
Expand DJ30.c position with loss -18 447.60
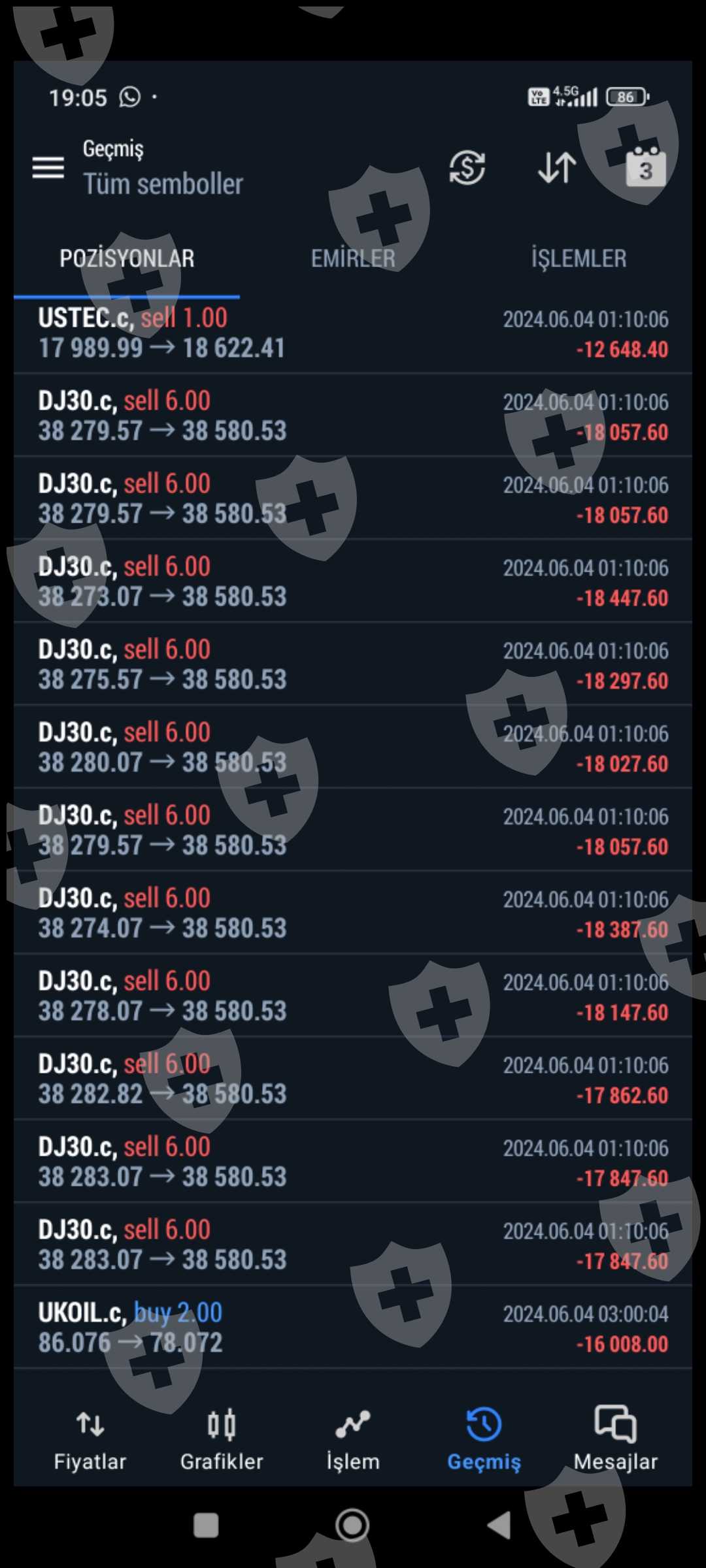click(353, 581)
